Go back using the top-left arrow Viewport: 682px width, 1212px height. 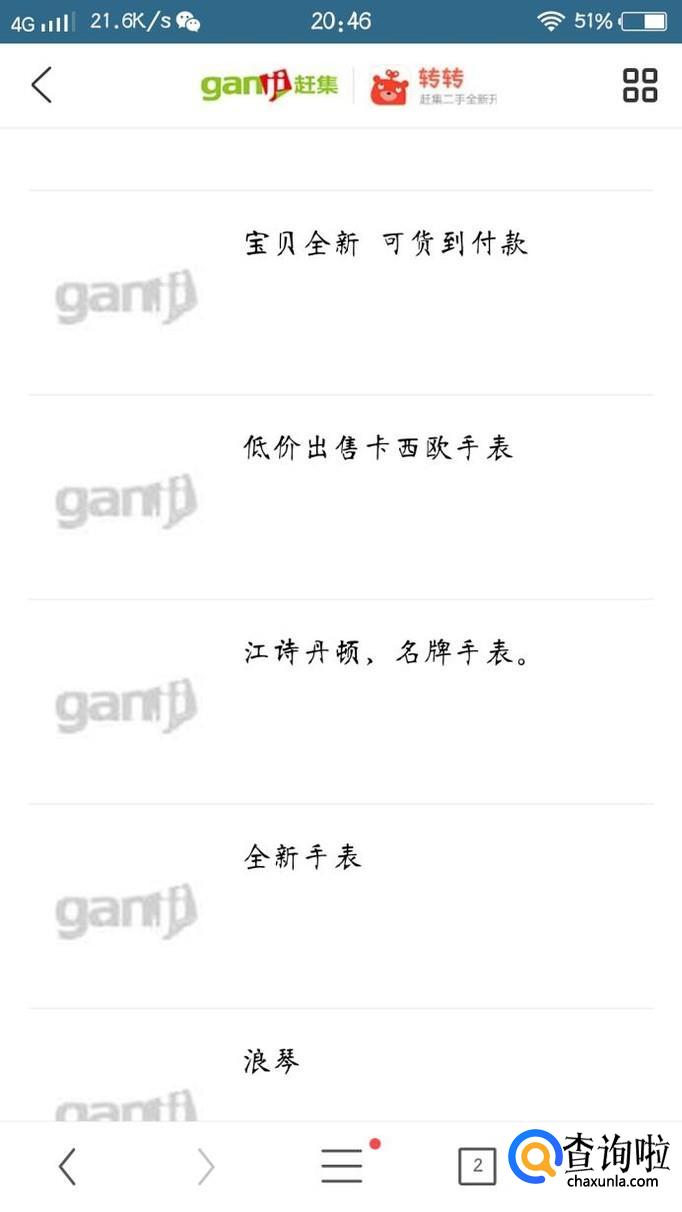click(41, 86)
